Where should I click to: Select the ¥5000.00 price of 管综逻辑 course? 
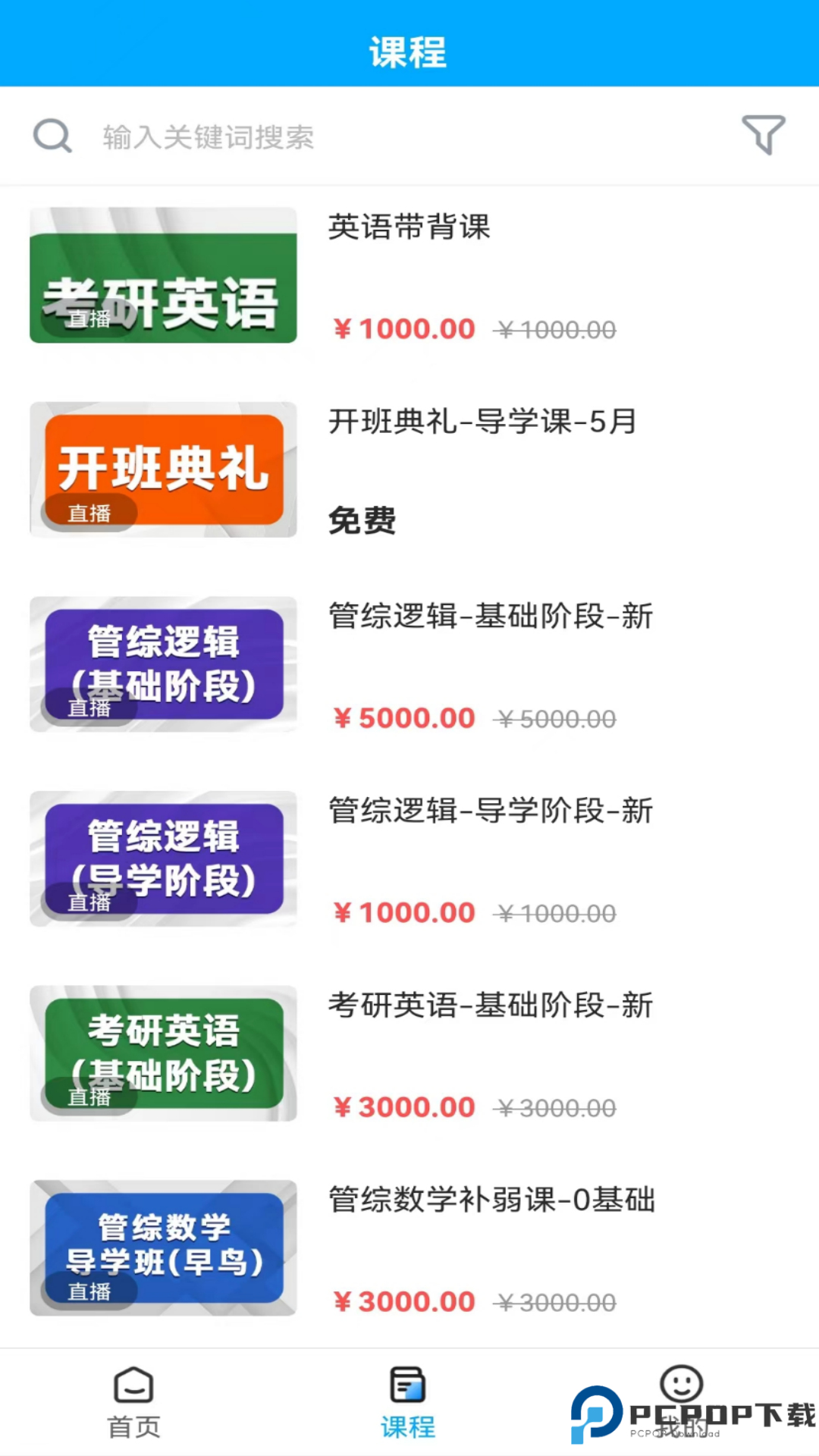click(x=403, y=717)
